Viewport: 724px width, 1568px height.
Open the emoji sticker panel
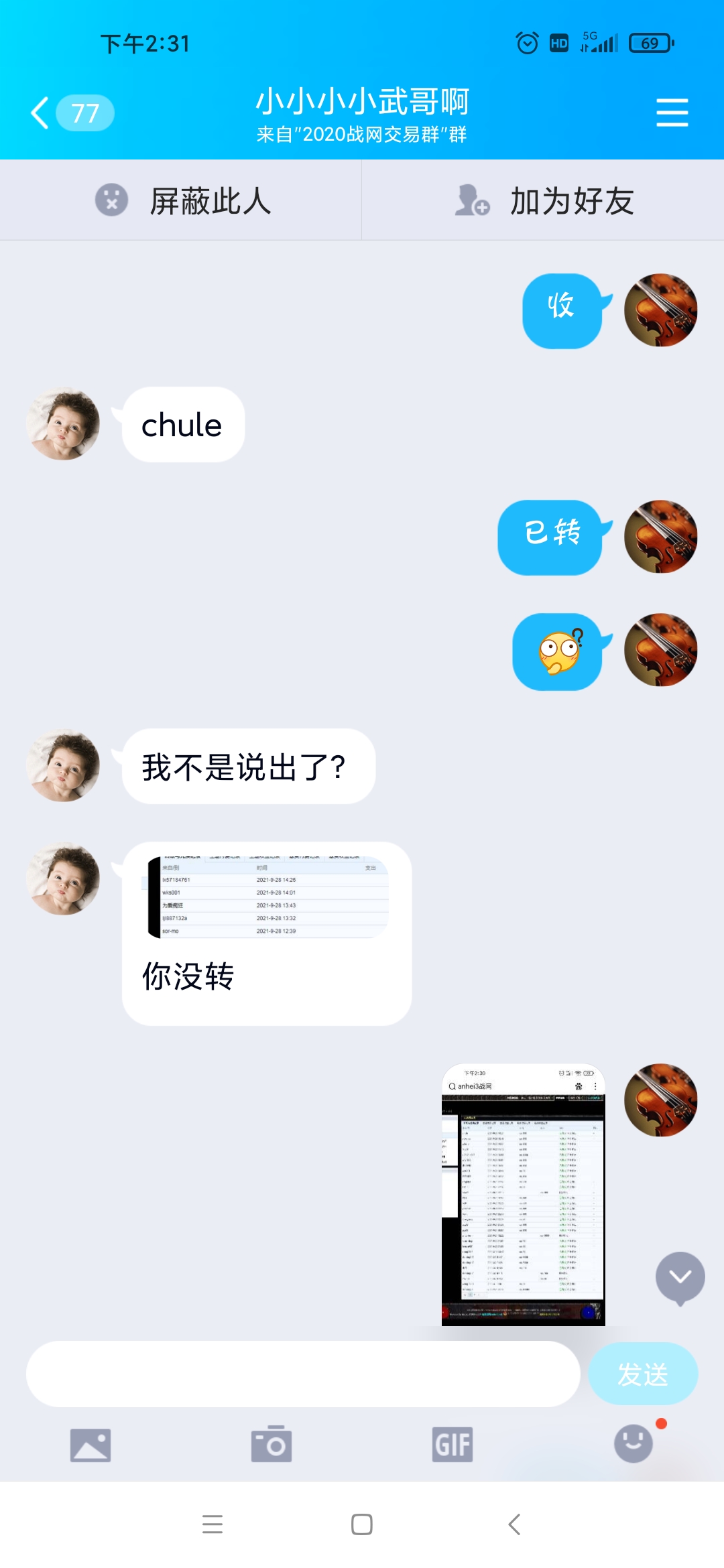(x=633, y=1444)
